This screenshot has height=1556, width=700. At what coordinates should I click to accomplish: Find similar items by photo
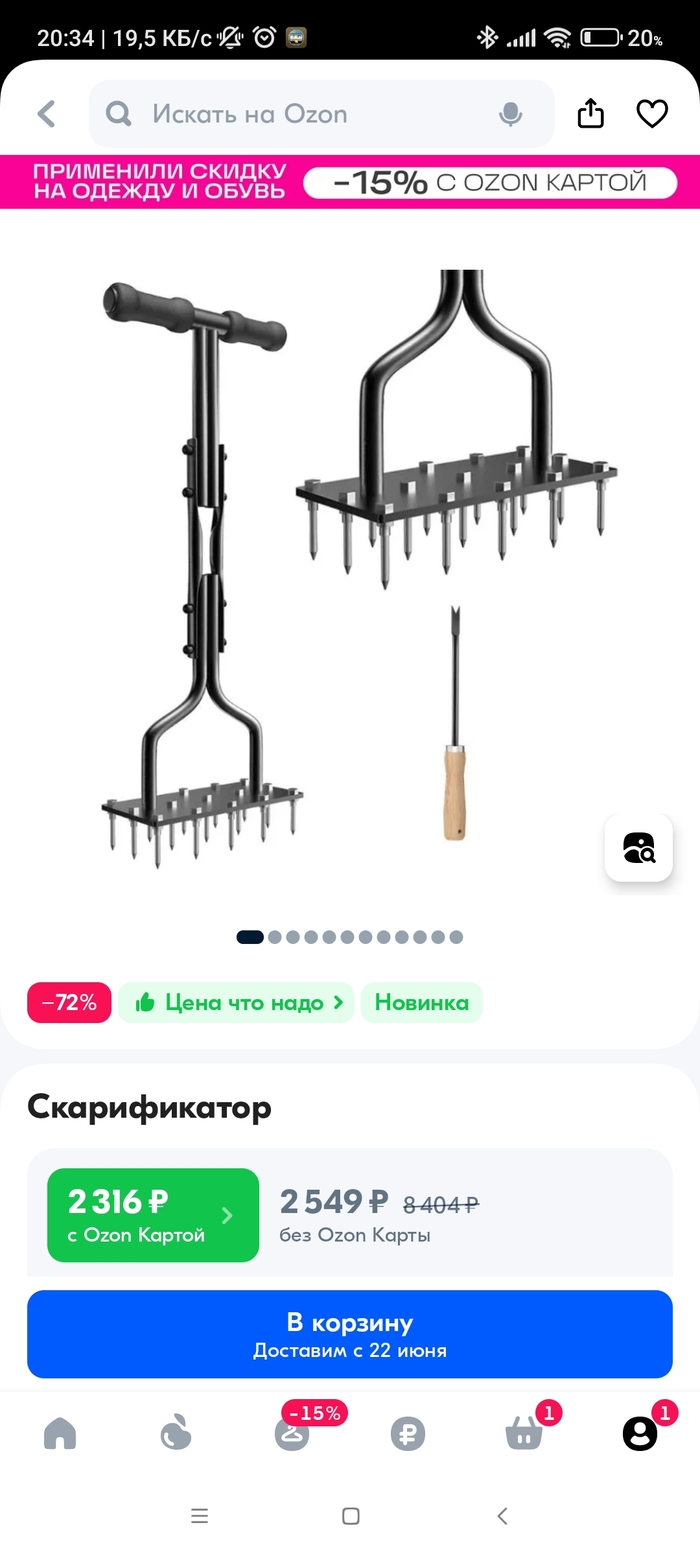[638, 847]
